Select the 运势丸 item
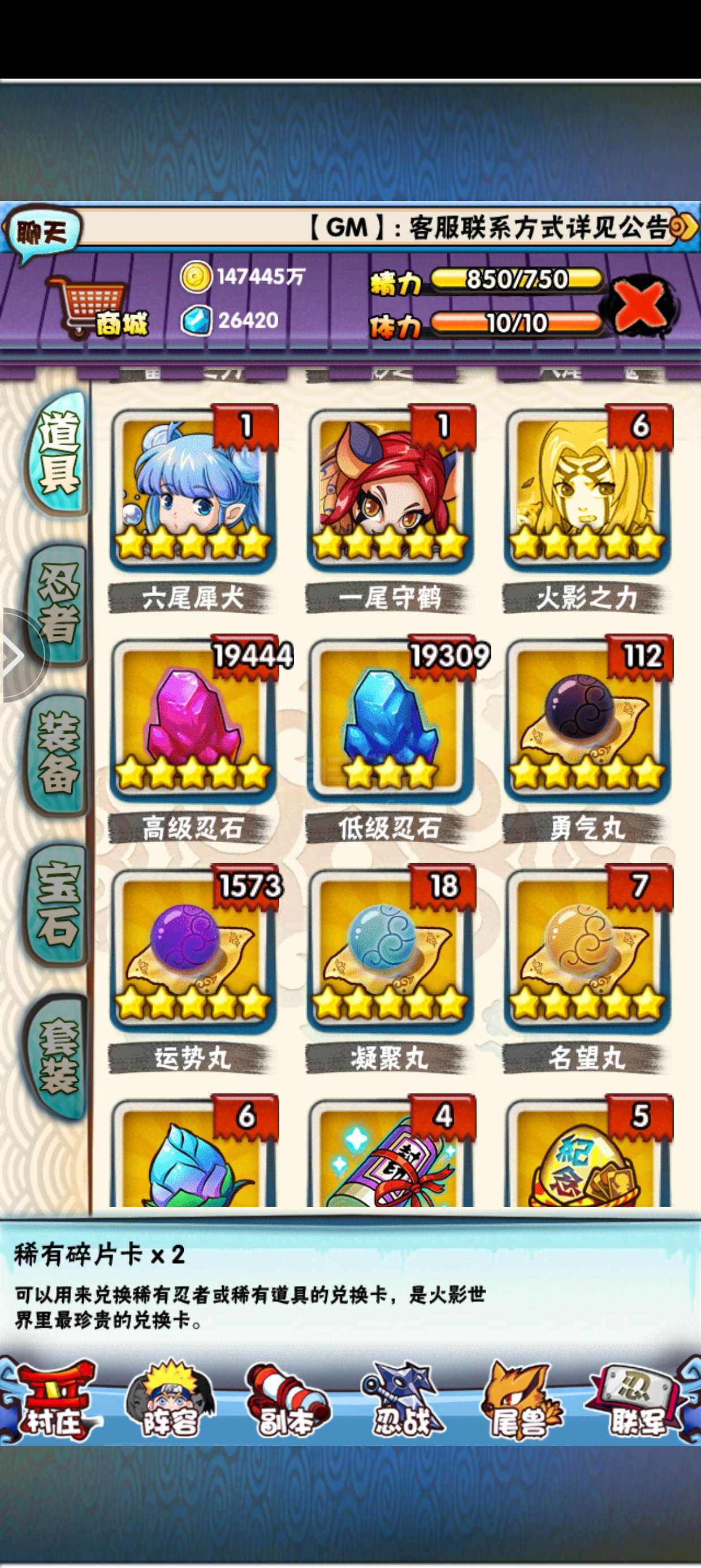This screenshot has width=701, height=1568. [x=193, y=950]
